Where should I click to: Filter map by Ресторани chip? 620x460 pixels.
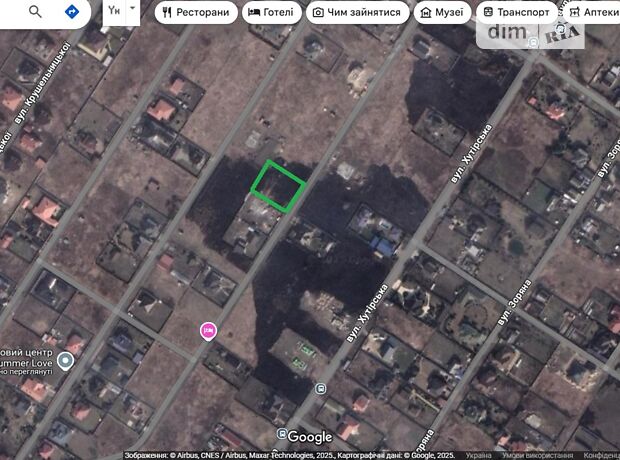coord(195,13)
